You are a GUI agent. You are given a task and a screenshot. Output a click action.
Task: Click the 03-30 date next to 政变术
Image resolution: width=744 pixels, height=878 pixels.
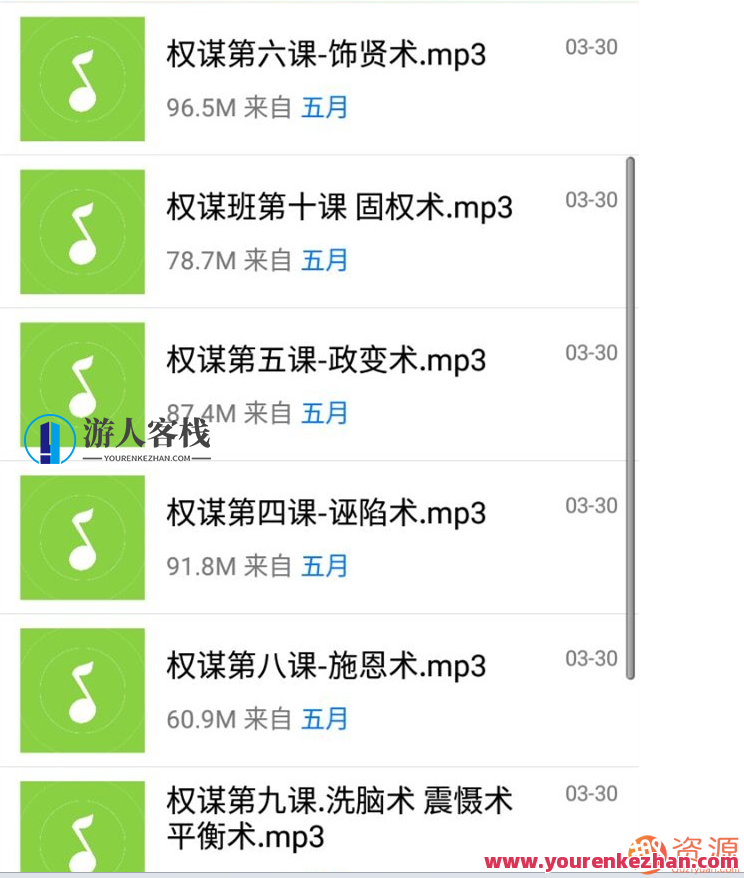[x=591, y=353]
